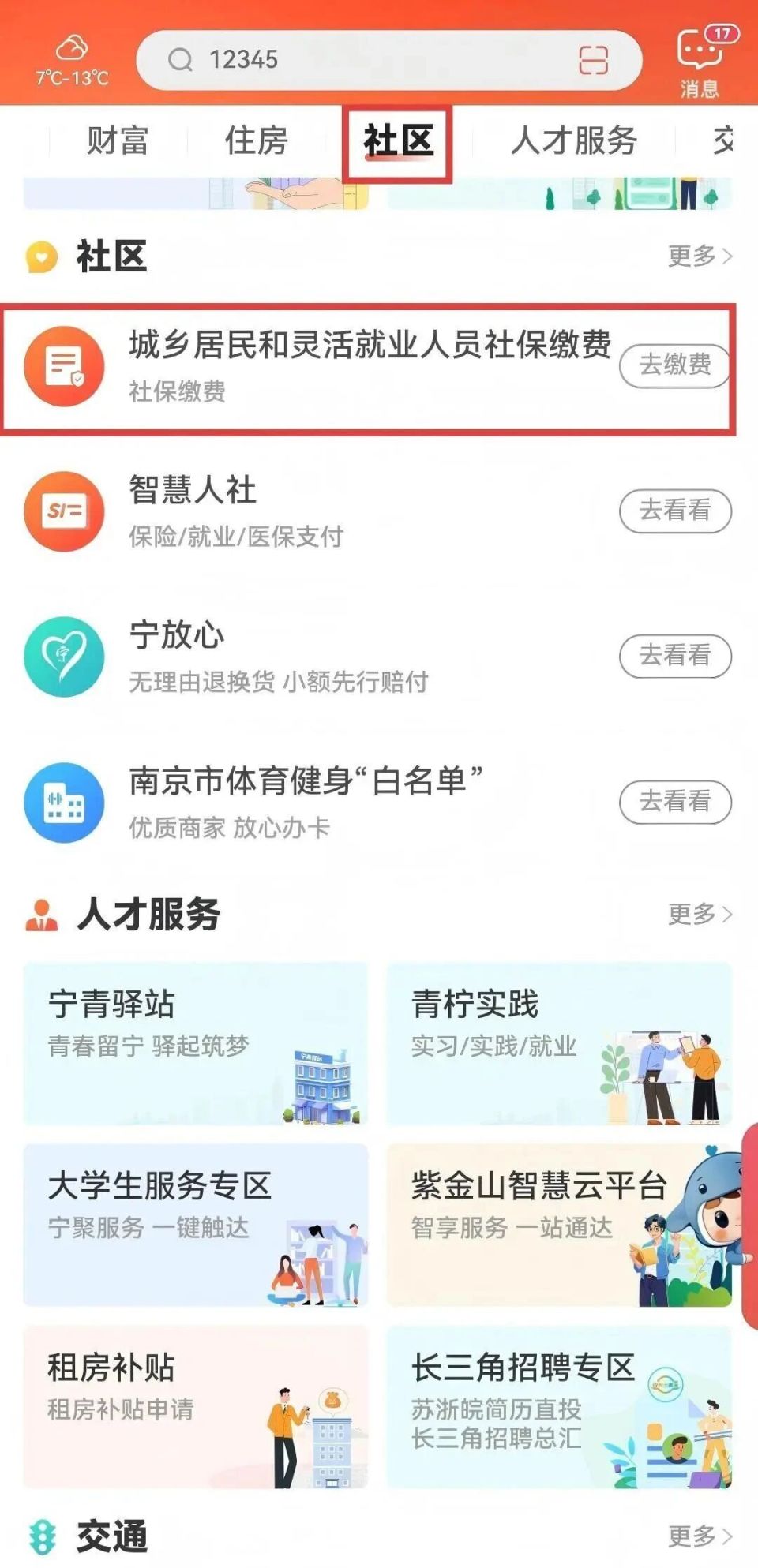758x1568 pixels.
Task: Click the 南京市体育健身白名单 building icon
Action: pyautogui.click(x=63, y=802)
